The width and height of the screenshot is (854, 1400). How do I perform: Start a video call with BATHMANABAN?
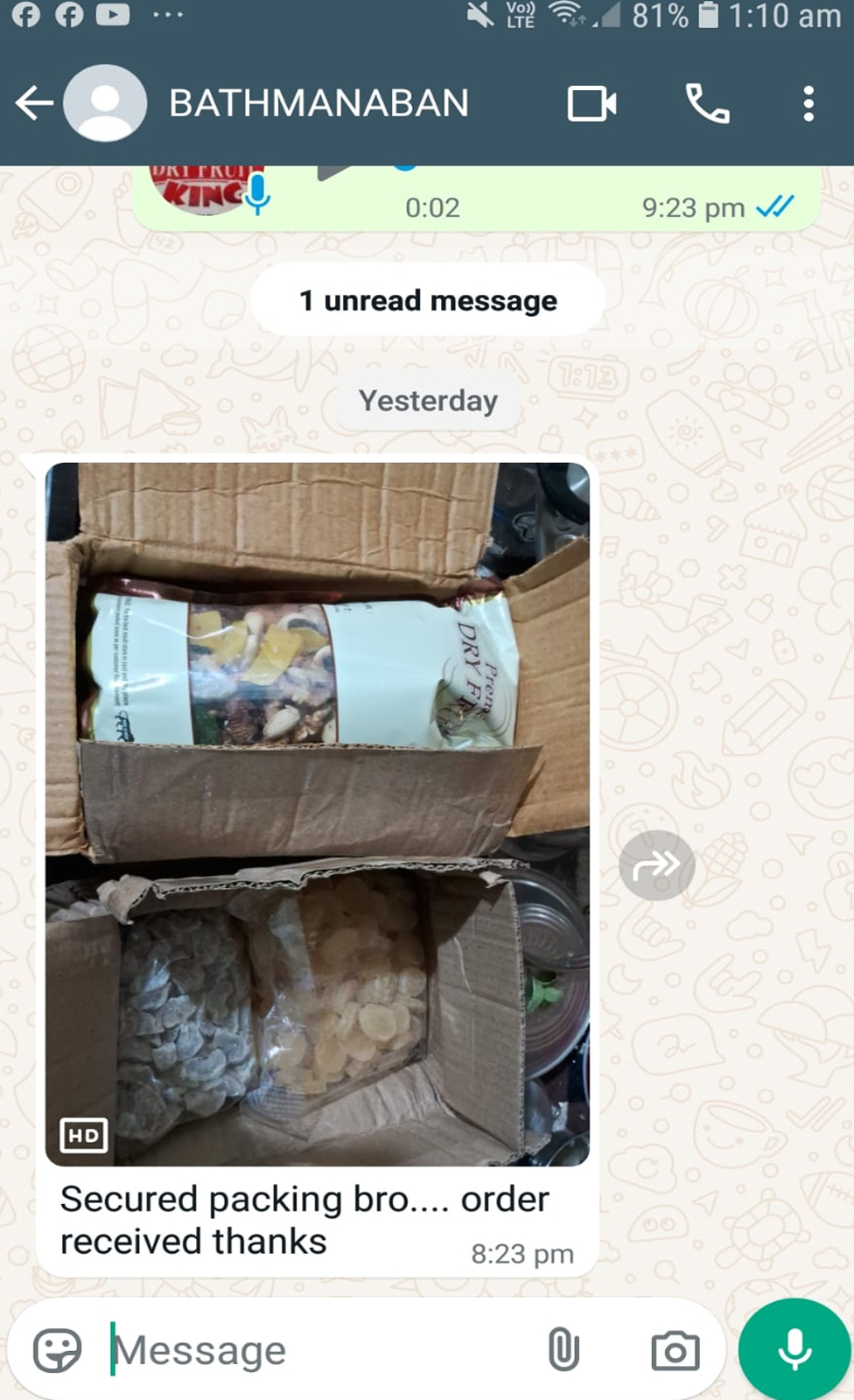coord(591,103)
